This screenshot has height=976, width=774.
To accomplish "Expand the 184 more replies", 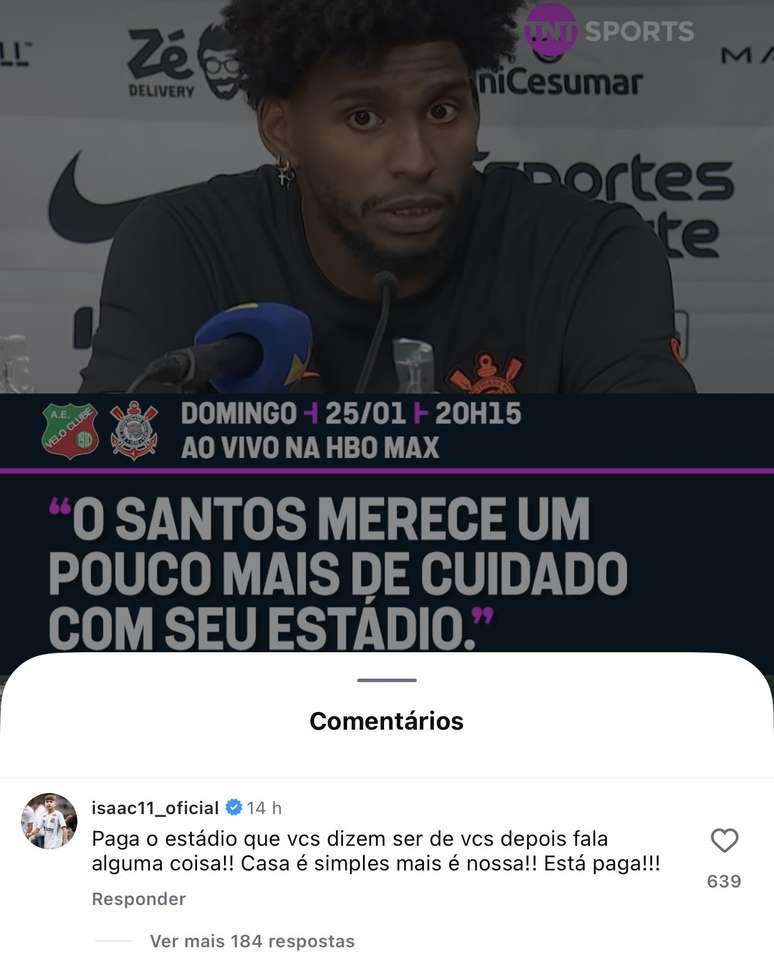I will tap(251, 941).
